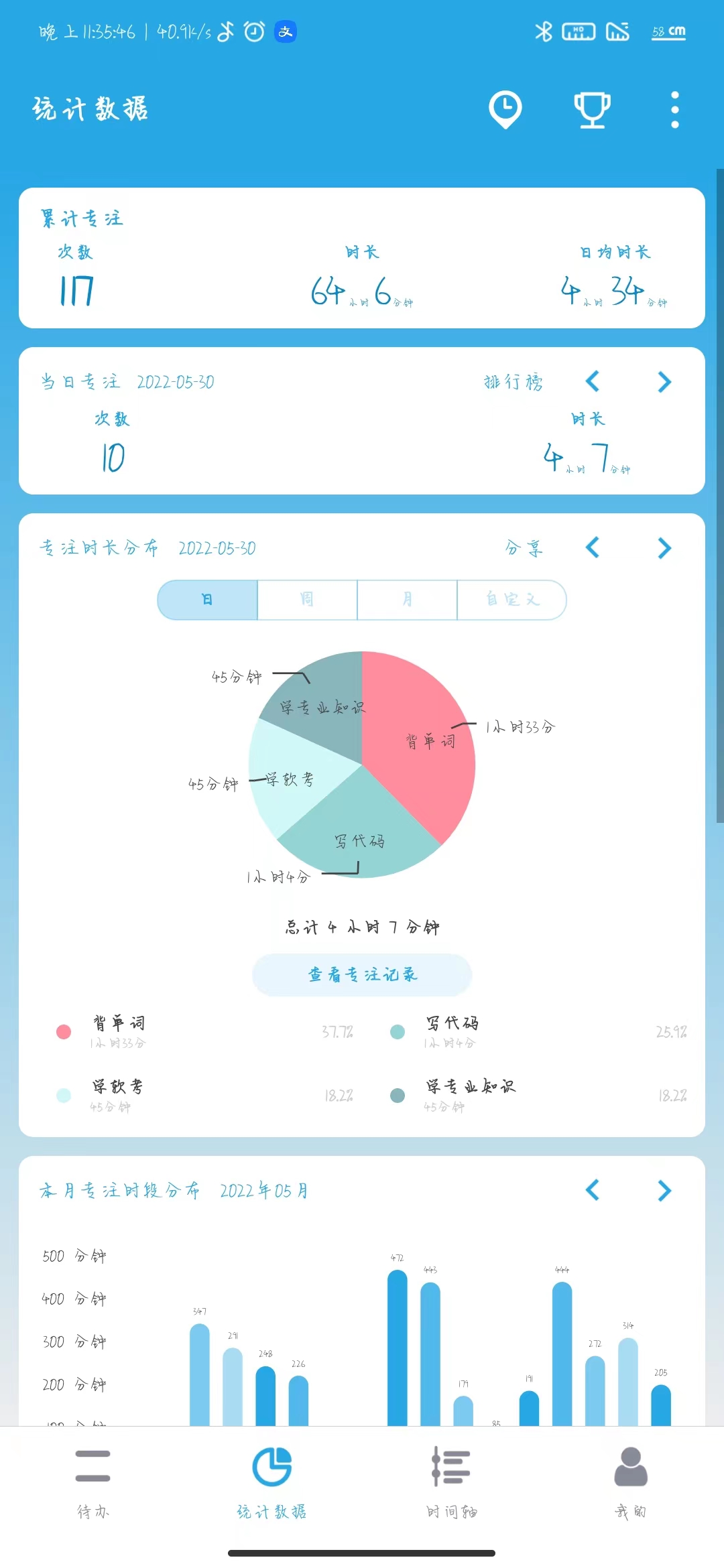Switch to the 自定义 segment
The image size is (724, 1568).
click(511, 600)
